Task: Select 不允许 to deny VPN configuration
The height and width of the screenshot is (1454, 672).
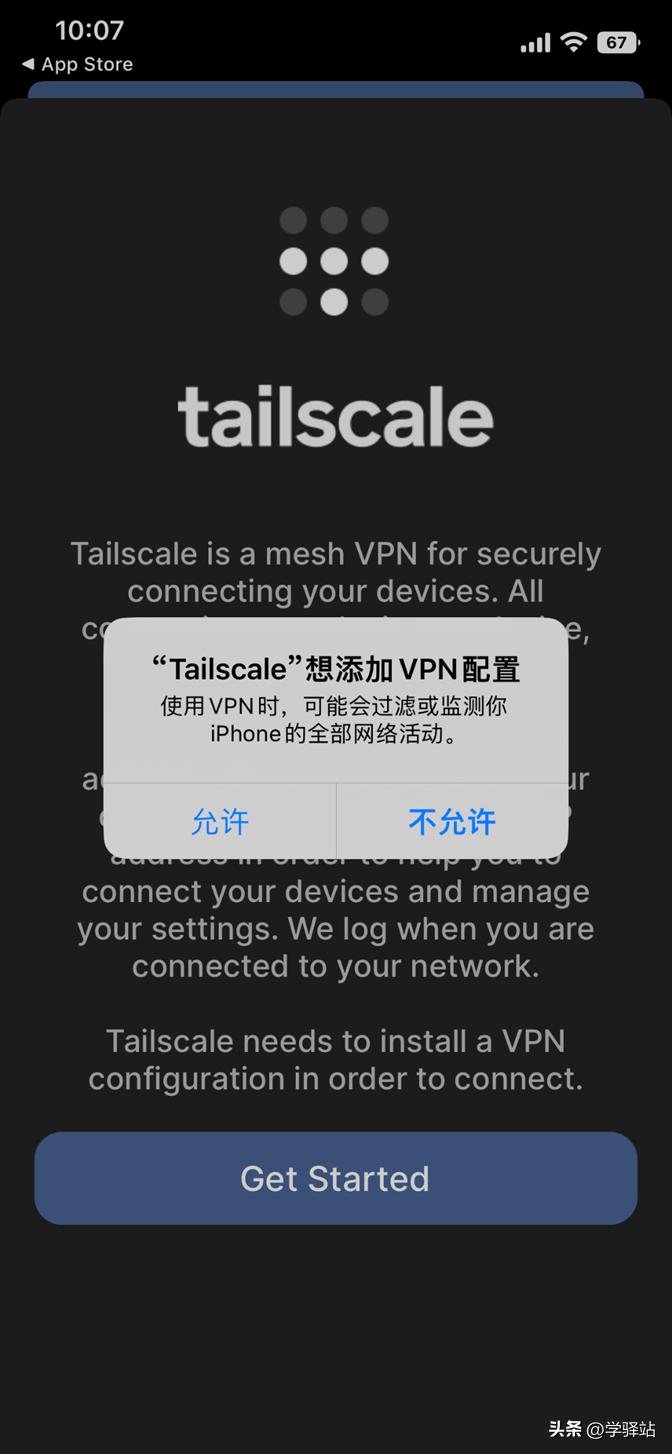Action: (x=452, y=822)
